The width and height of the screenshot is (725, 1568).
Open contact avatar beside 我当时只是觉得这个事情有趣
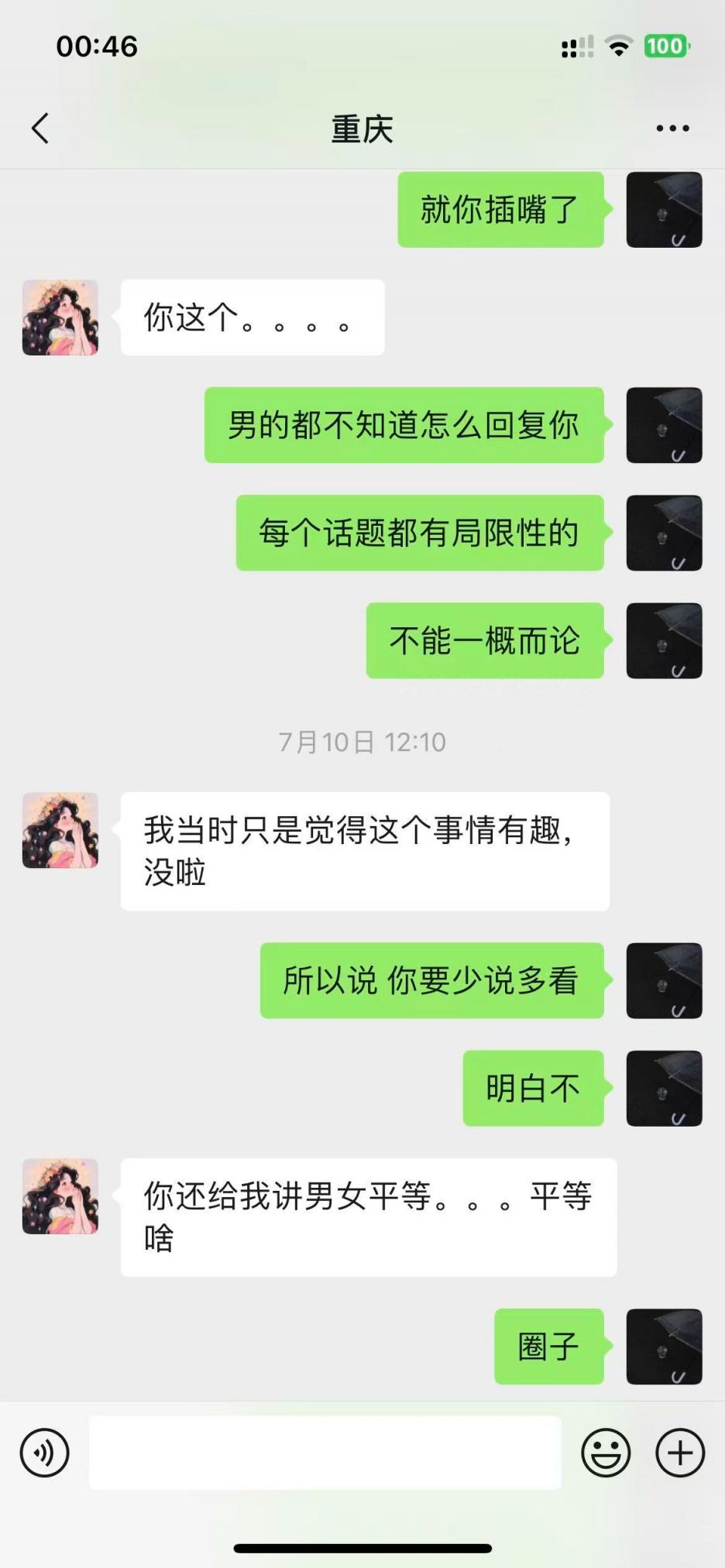[60, 830]
